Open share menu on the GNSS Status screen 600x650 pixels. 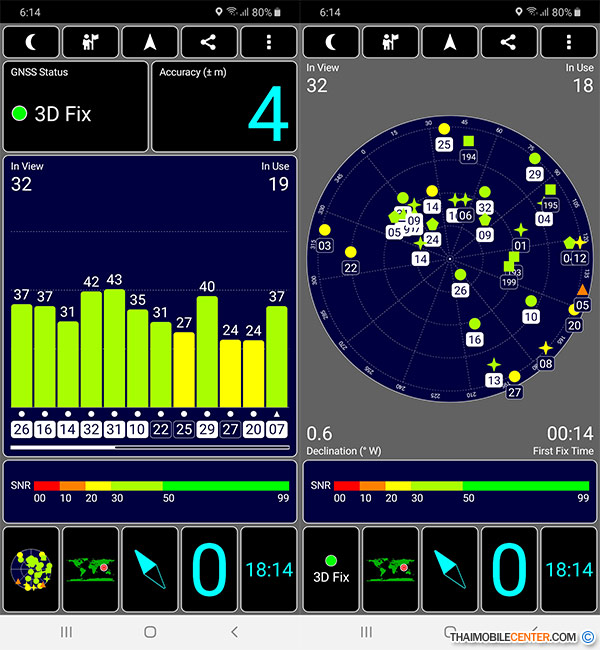(x=209, y=42)
